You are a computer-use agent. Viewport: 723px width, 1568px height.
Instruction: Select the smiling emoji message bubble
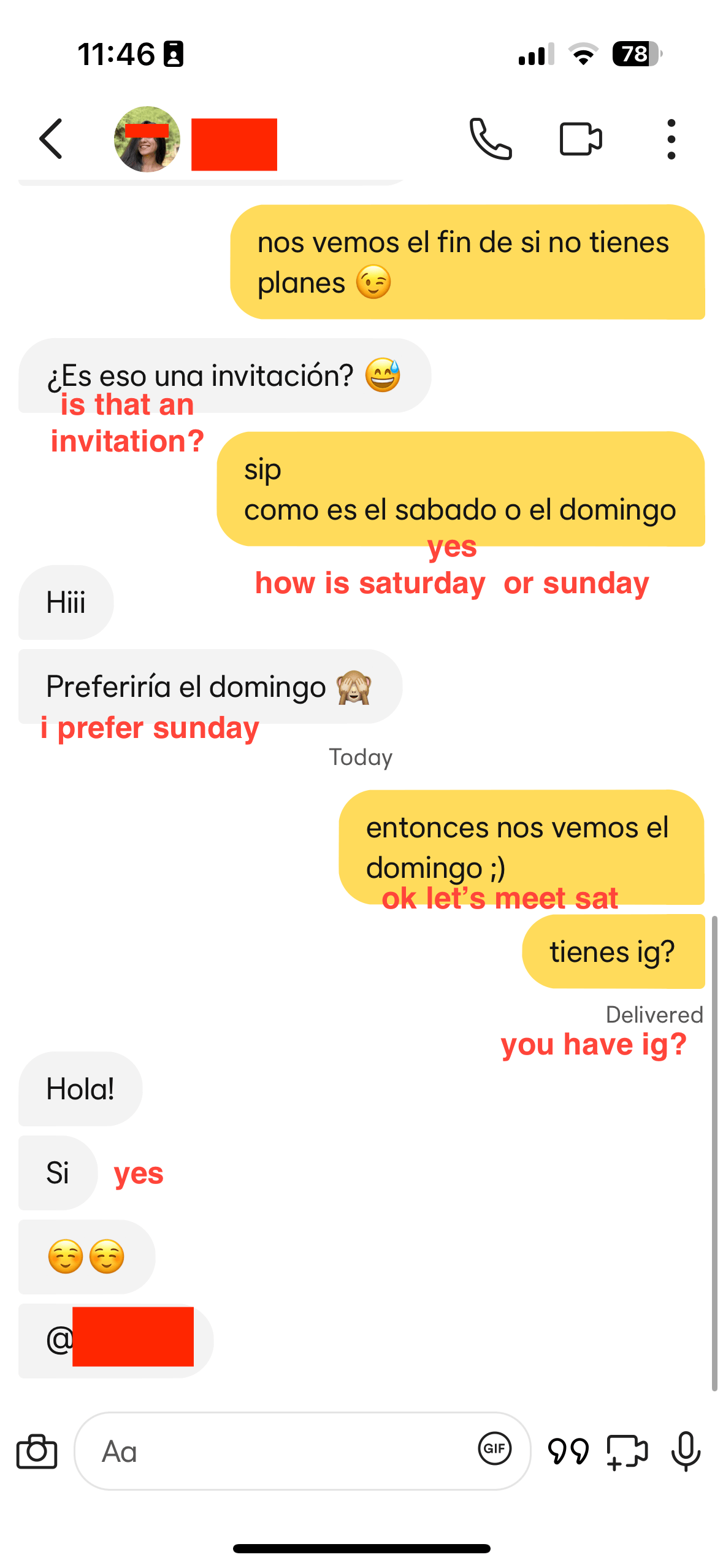(x=86, y=1256)
